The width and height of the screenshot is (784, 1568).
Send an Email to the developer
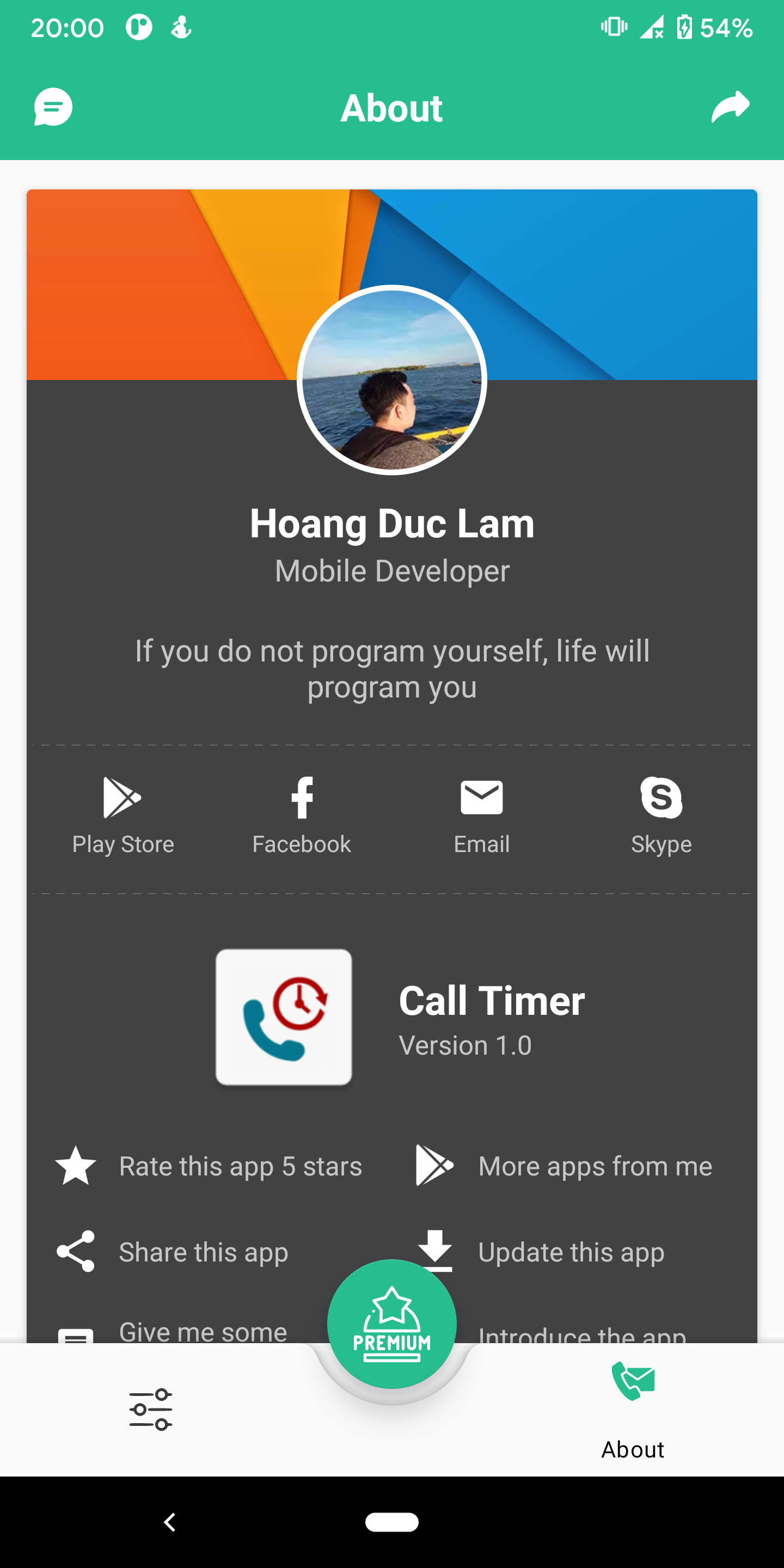(481, 813)
